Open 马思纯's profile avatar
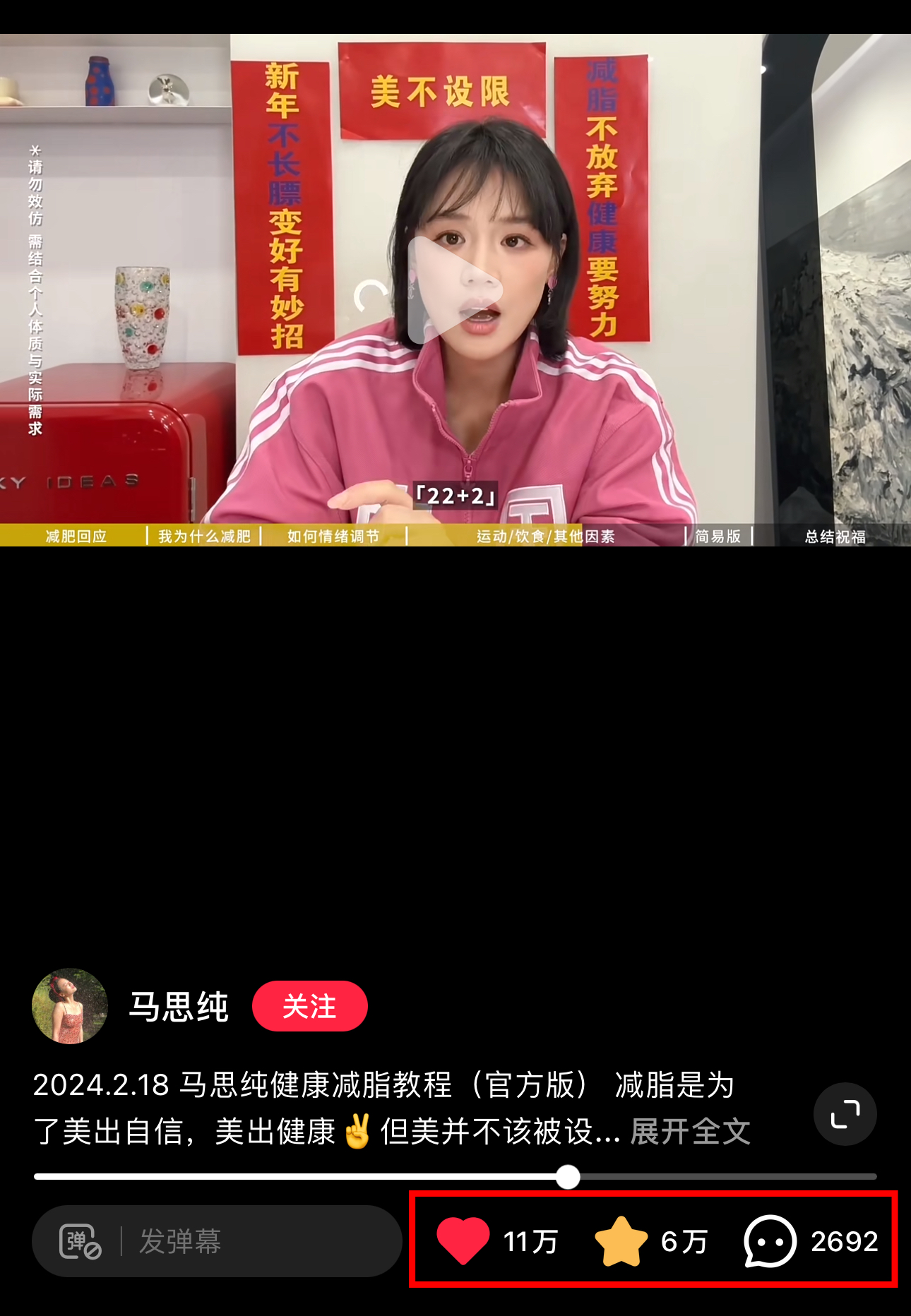Screen dimensions: 911x1316 coord(69,1005)
